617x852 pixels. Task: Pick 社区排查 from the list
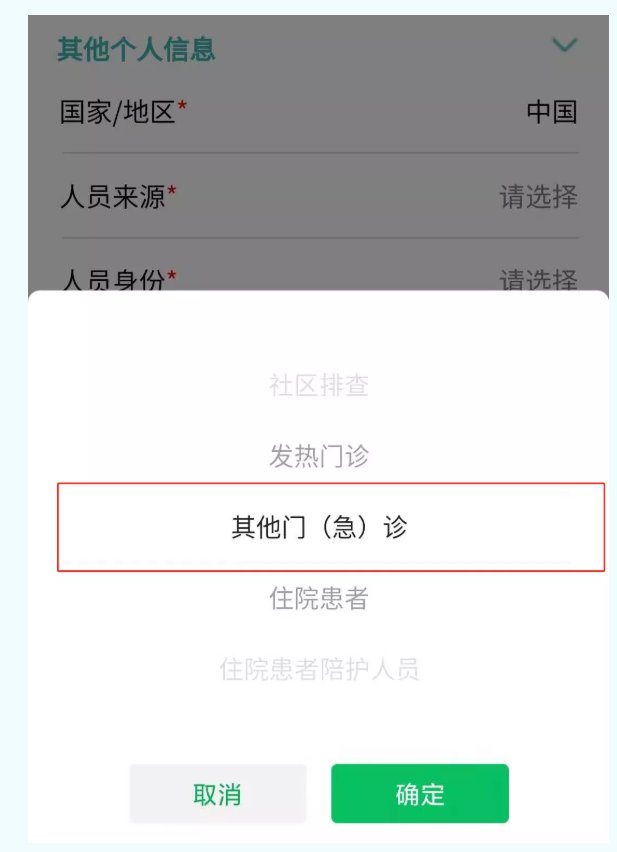coord(319,385)
